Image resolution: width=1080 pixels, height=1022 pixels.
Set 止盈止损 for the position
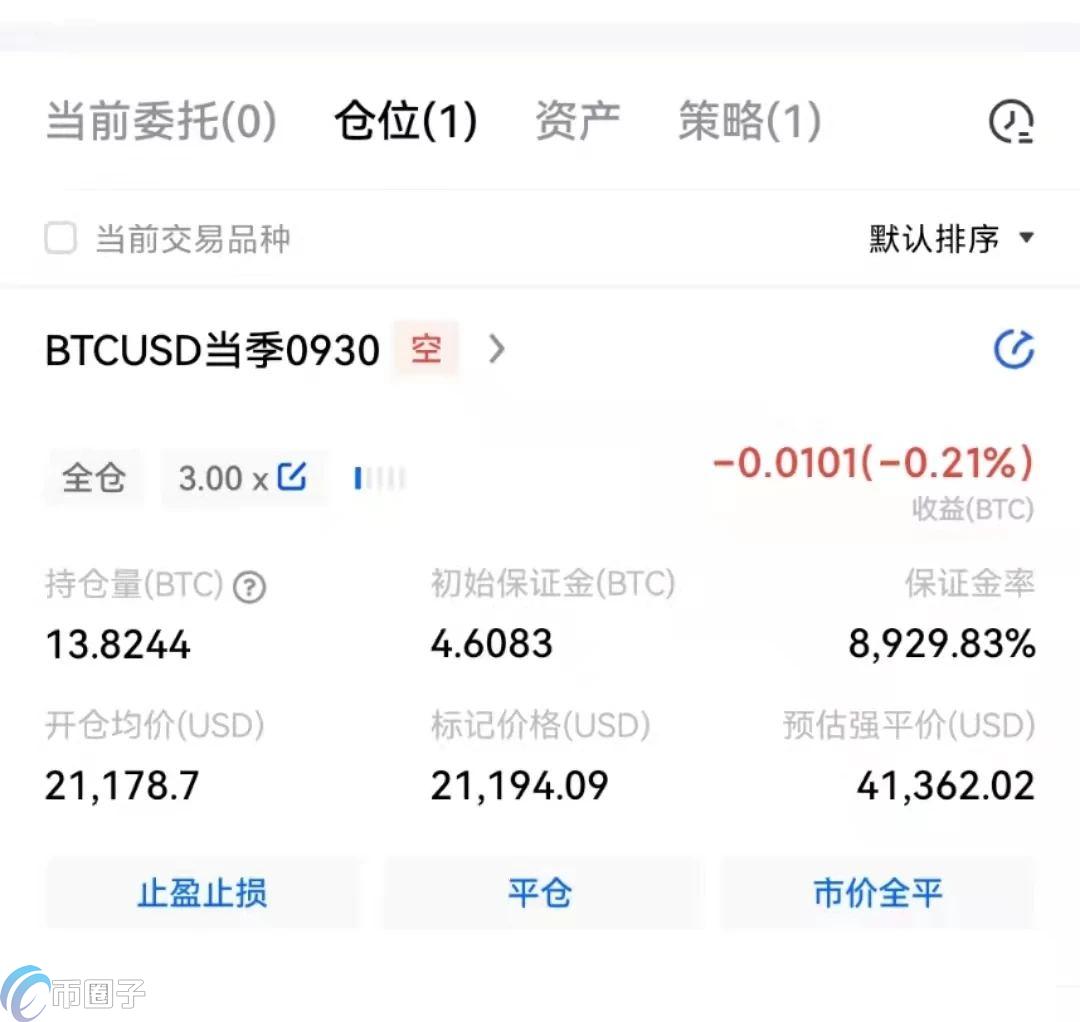(x=202, y=892)
